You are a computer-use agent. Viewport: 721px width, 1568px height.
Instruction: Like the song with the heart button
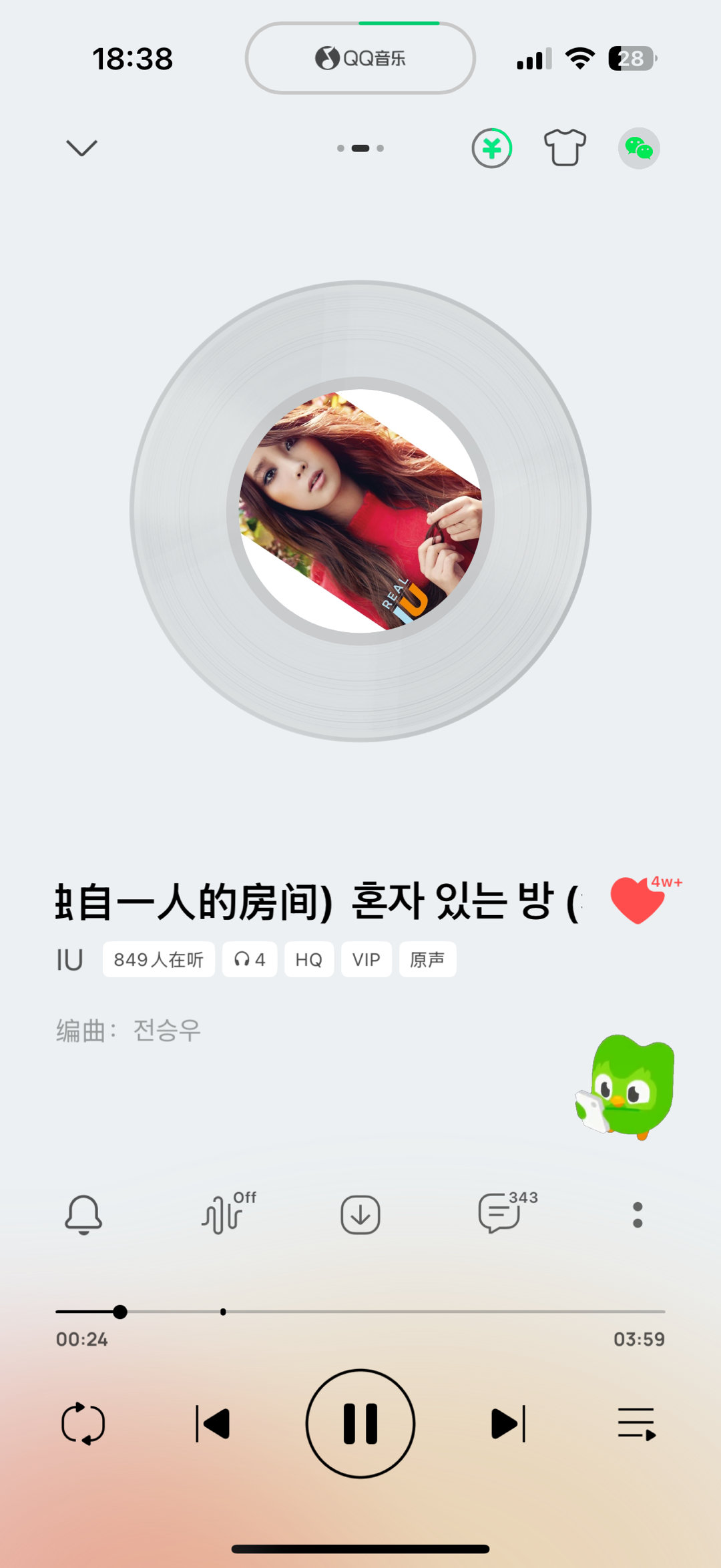[638, 899]
